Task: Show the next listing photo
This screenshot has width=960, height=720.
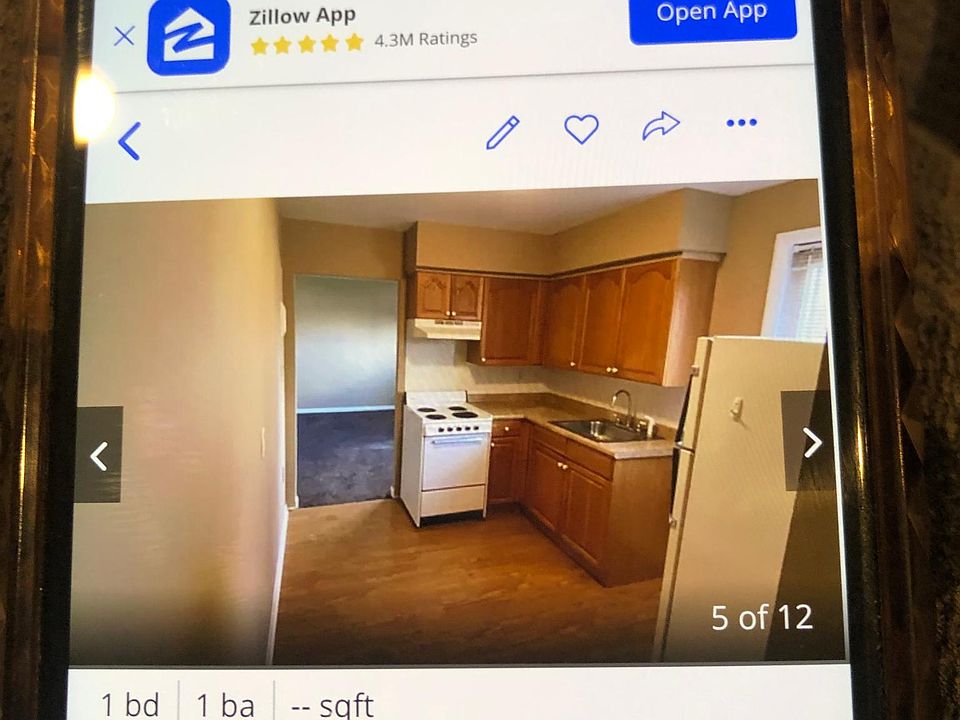Action: (x=812, y=441)
